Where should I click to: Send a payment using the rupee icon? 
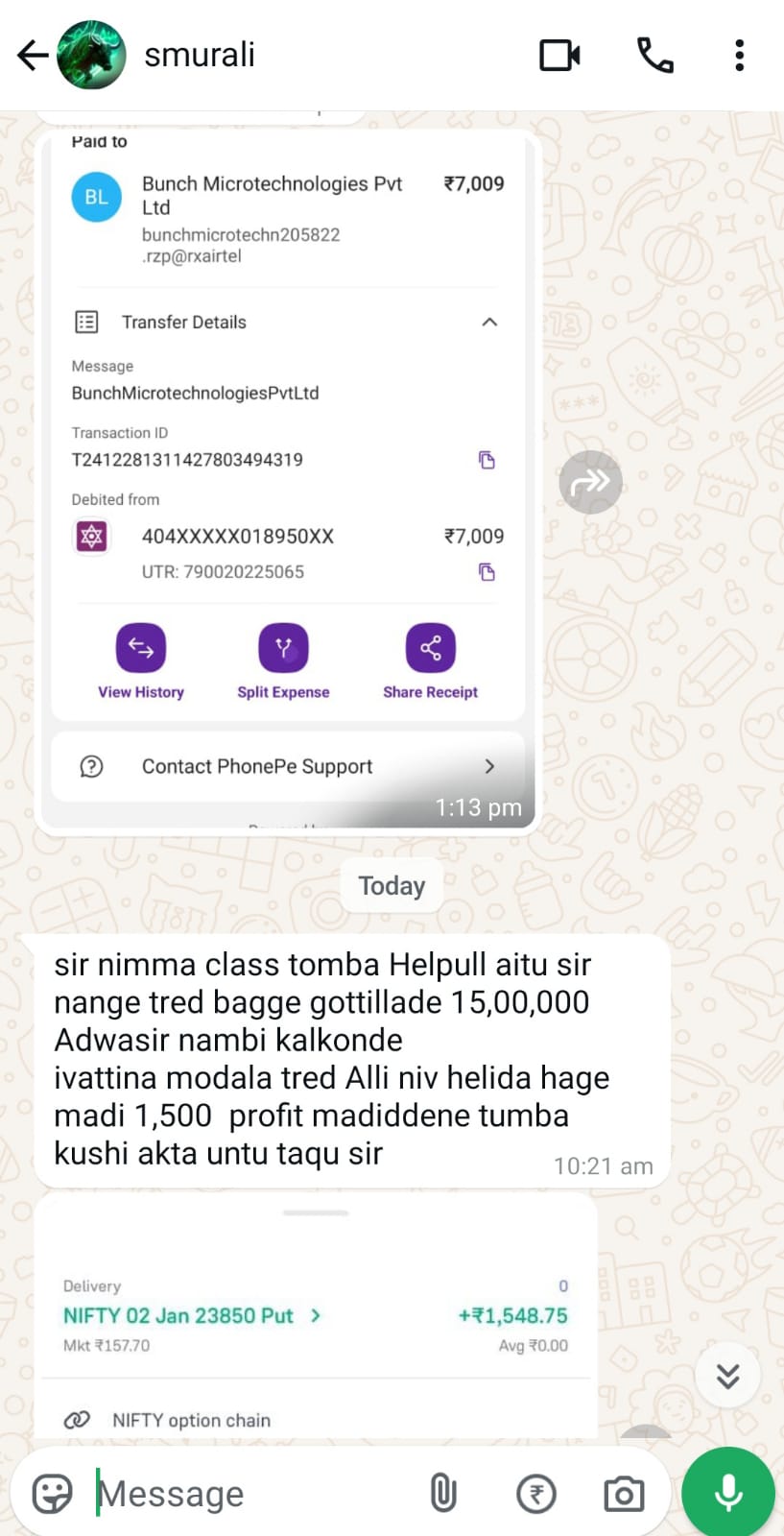tap(535, 1494)
